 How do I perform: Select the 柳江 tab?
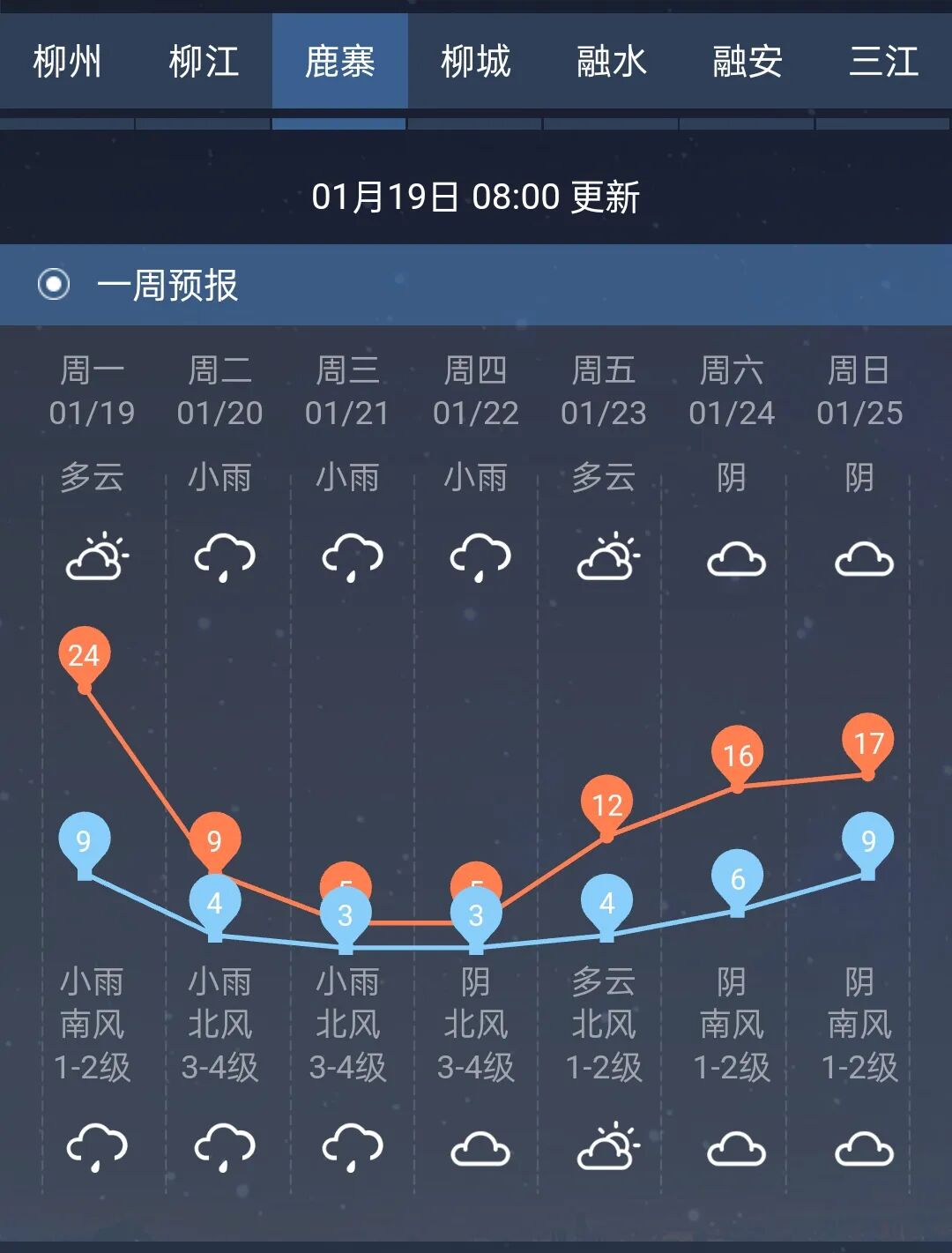pos(204,62)
